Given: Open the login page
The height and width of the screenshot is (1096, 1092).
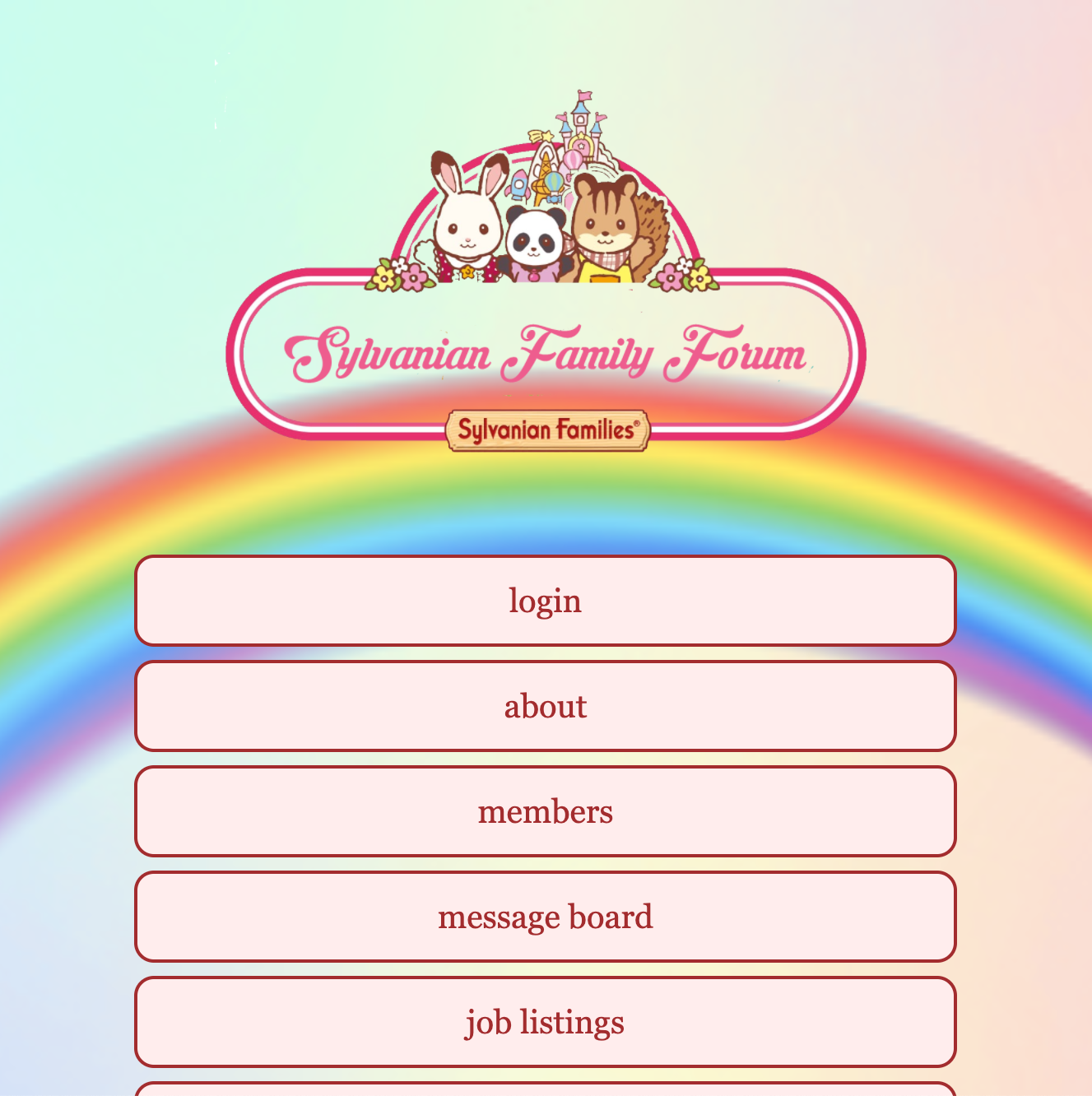Looking at the screenshot, I should click(545, 601).
